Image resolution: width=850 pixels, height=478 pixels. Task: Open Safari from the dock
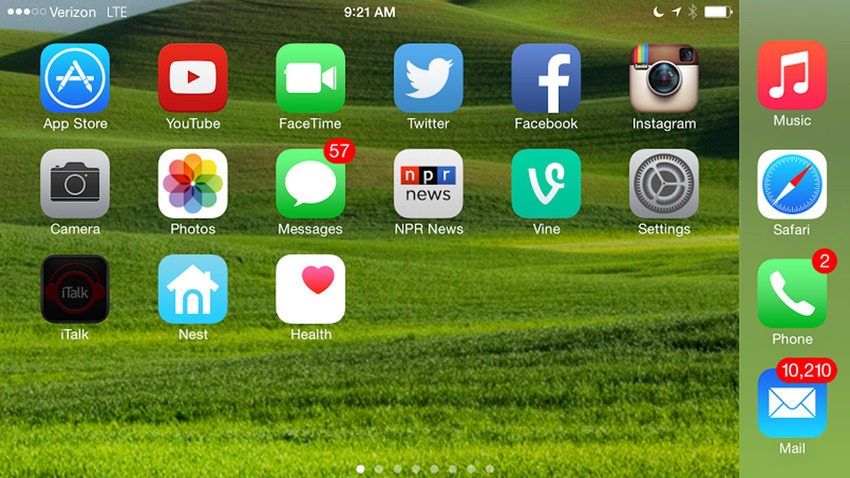pyautogui.click(x=792, y=185)
